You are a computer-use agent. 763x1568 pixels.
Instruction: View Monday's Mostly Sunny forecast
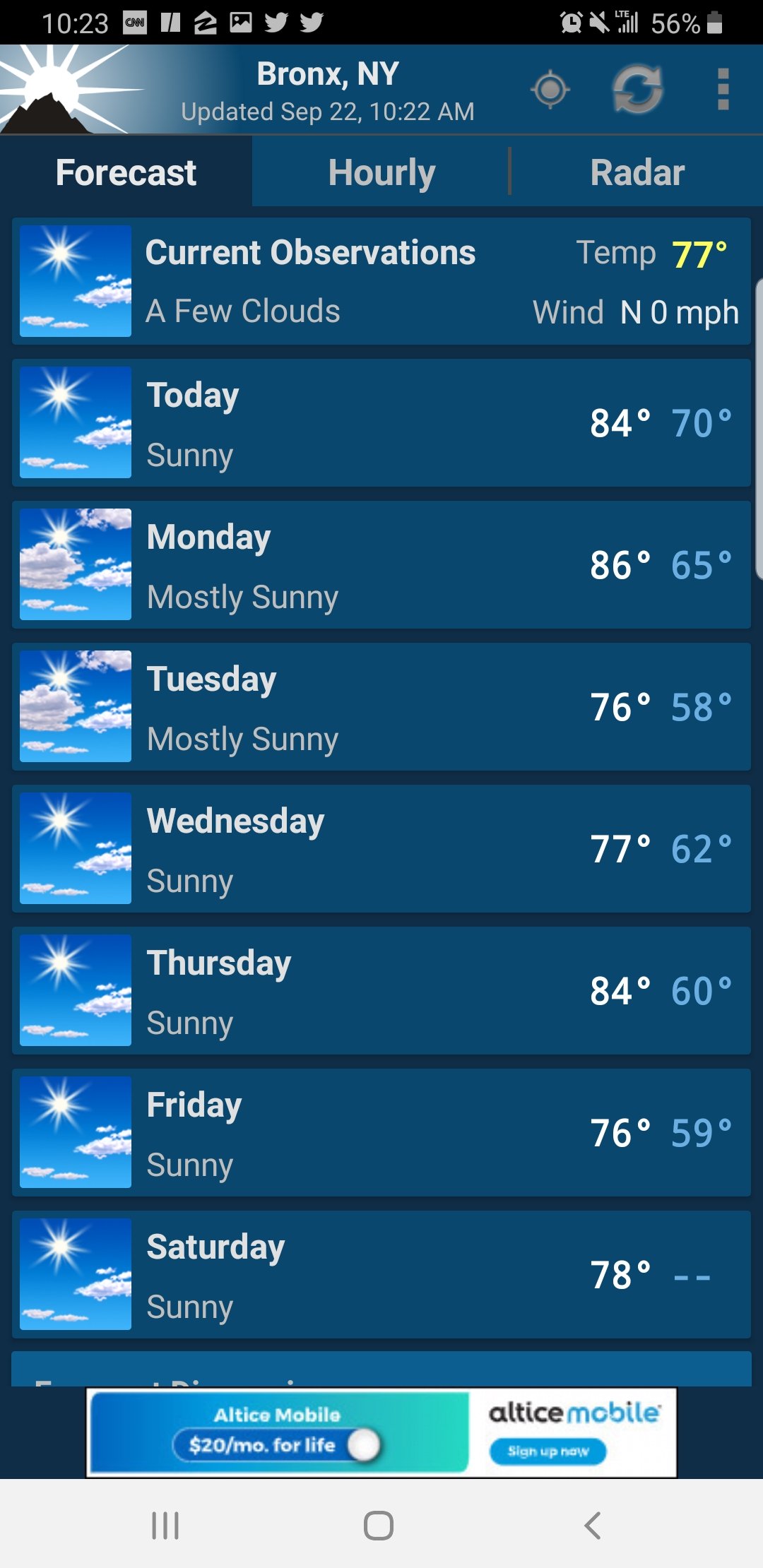pos(381,564)
